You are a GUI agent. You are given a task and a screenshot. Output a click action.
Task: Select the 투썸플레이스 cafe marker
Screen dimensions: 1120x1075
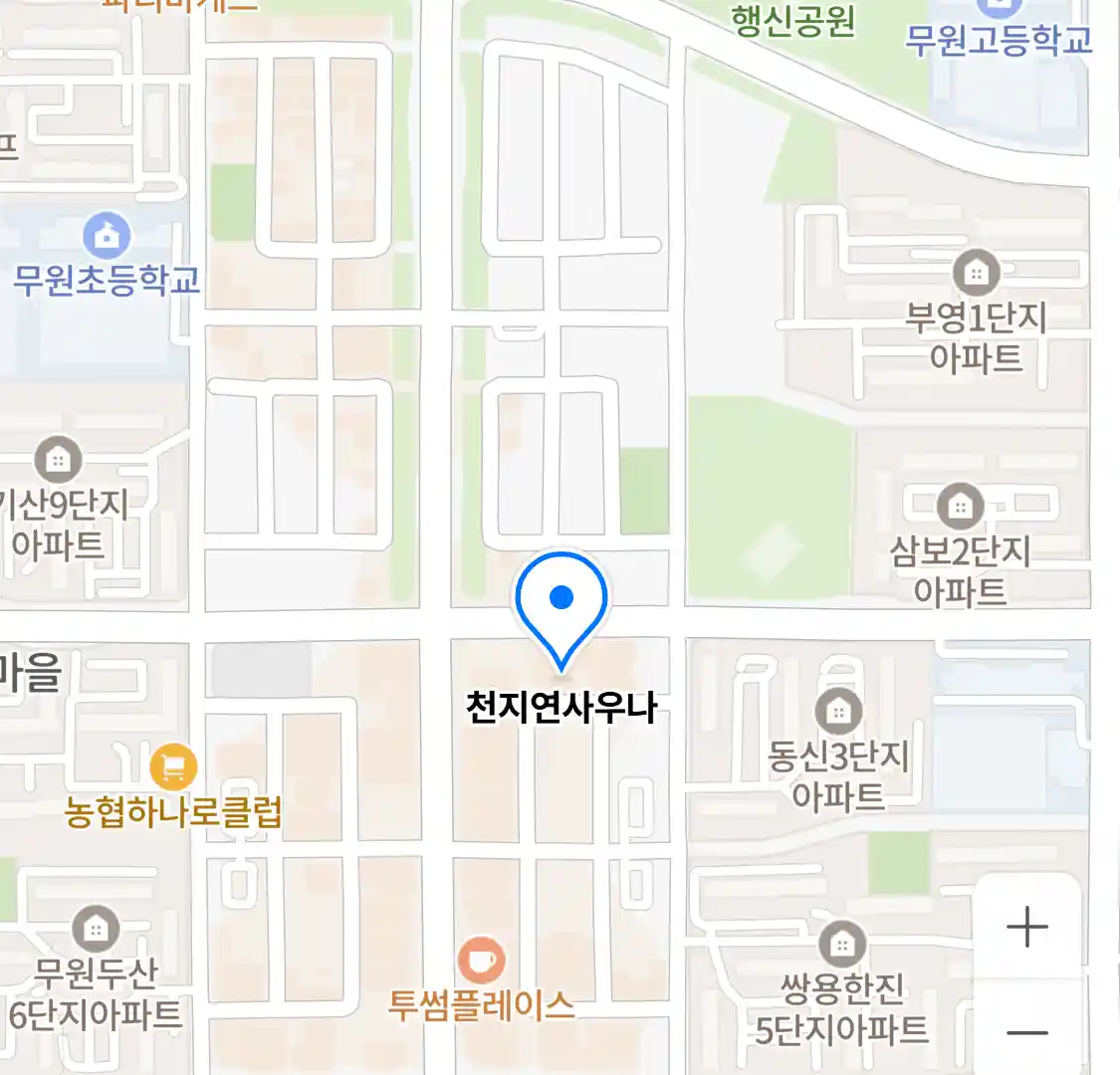(481, 961)
